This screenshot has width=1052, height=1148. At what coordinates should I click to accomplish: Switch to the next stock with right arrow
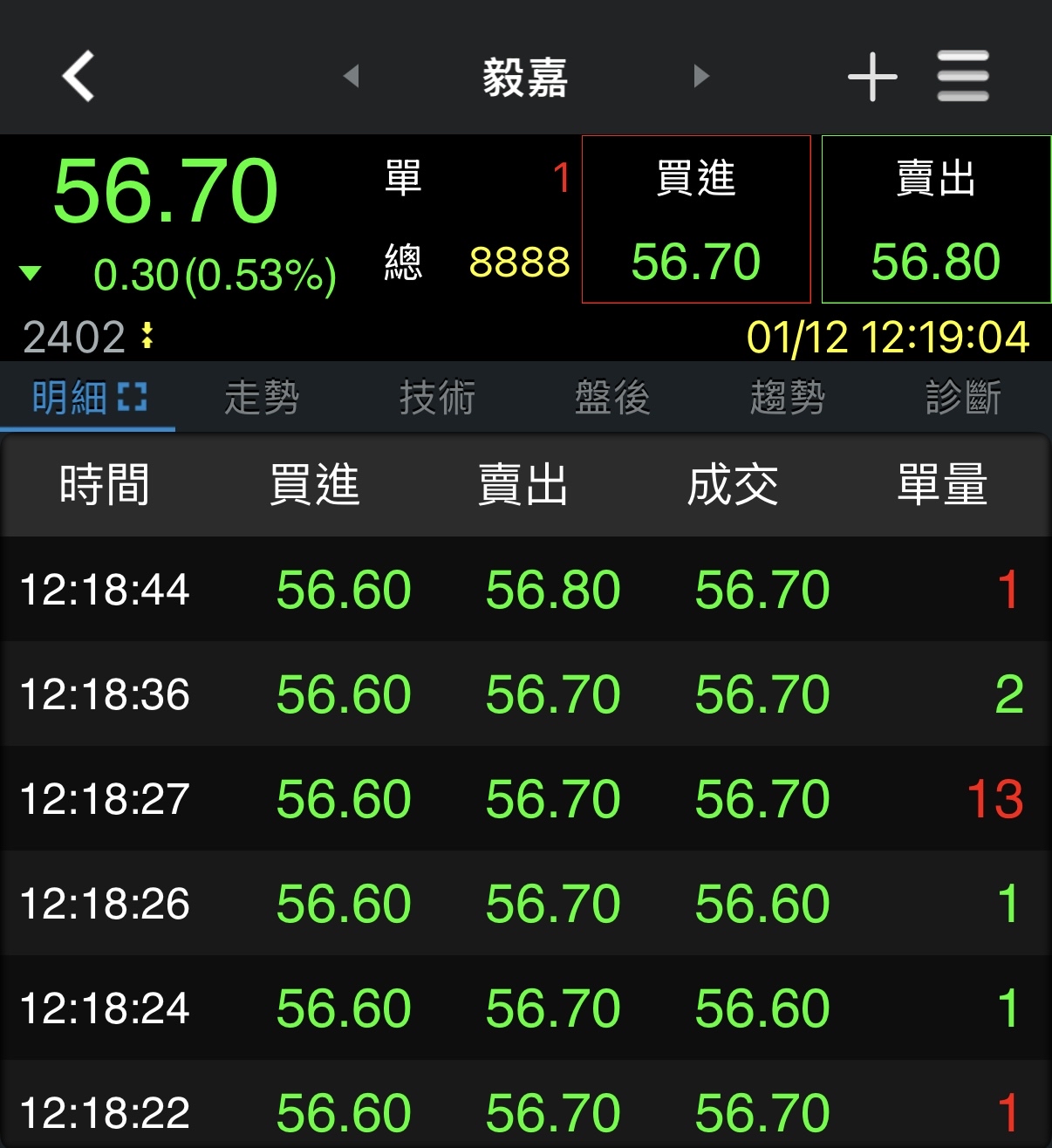point(701,76)
